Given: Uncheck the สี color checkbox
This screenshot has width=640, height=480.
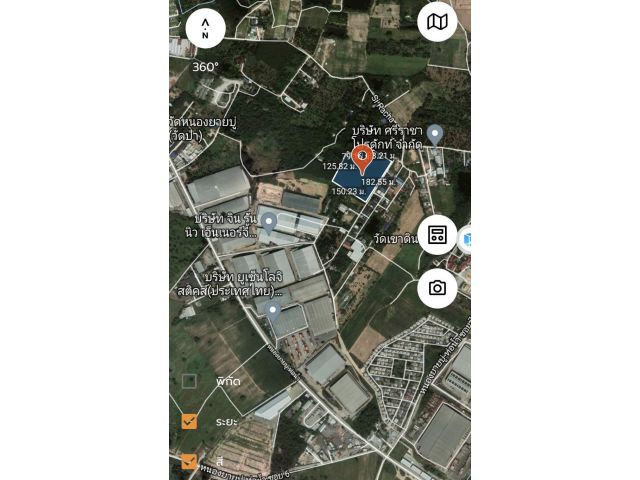Looking at the screenshot, I should (x=189, y=461).
